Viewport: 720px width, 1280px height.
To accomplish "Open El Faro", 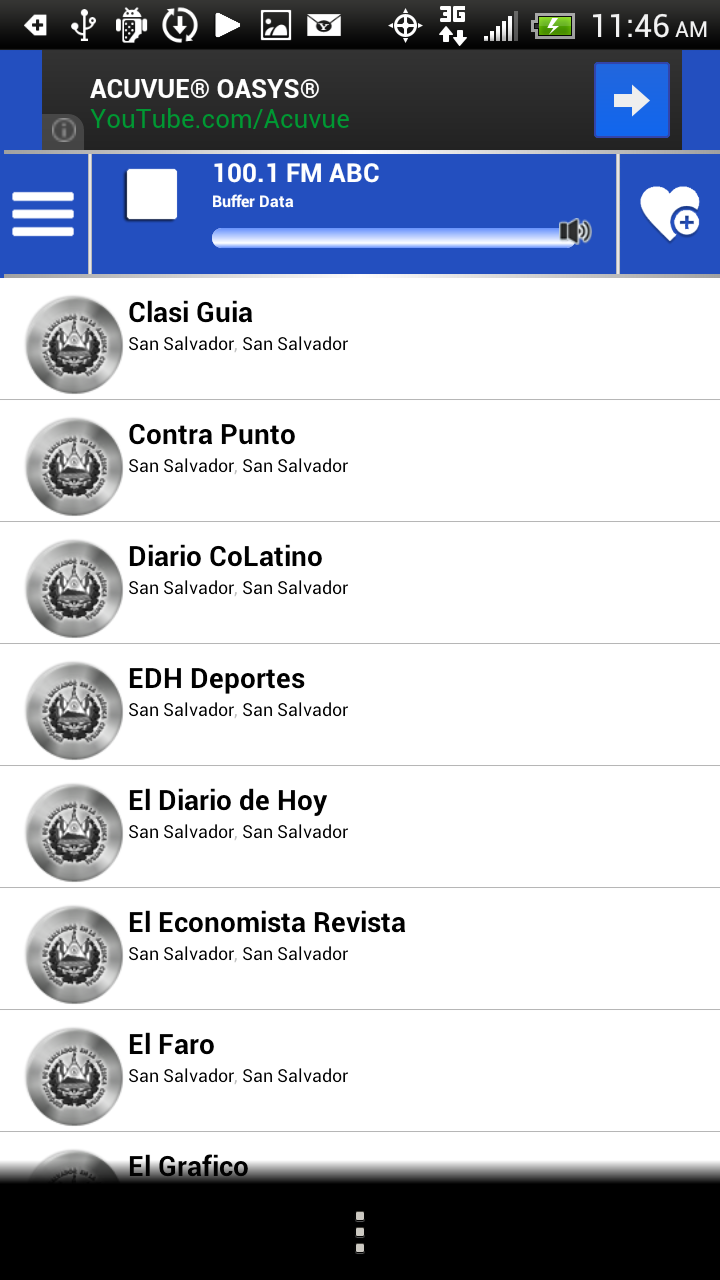I will click(x=360, y=1072).
